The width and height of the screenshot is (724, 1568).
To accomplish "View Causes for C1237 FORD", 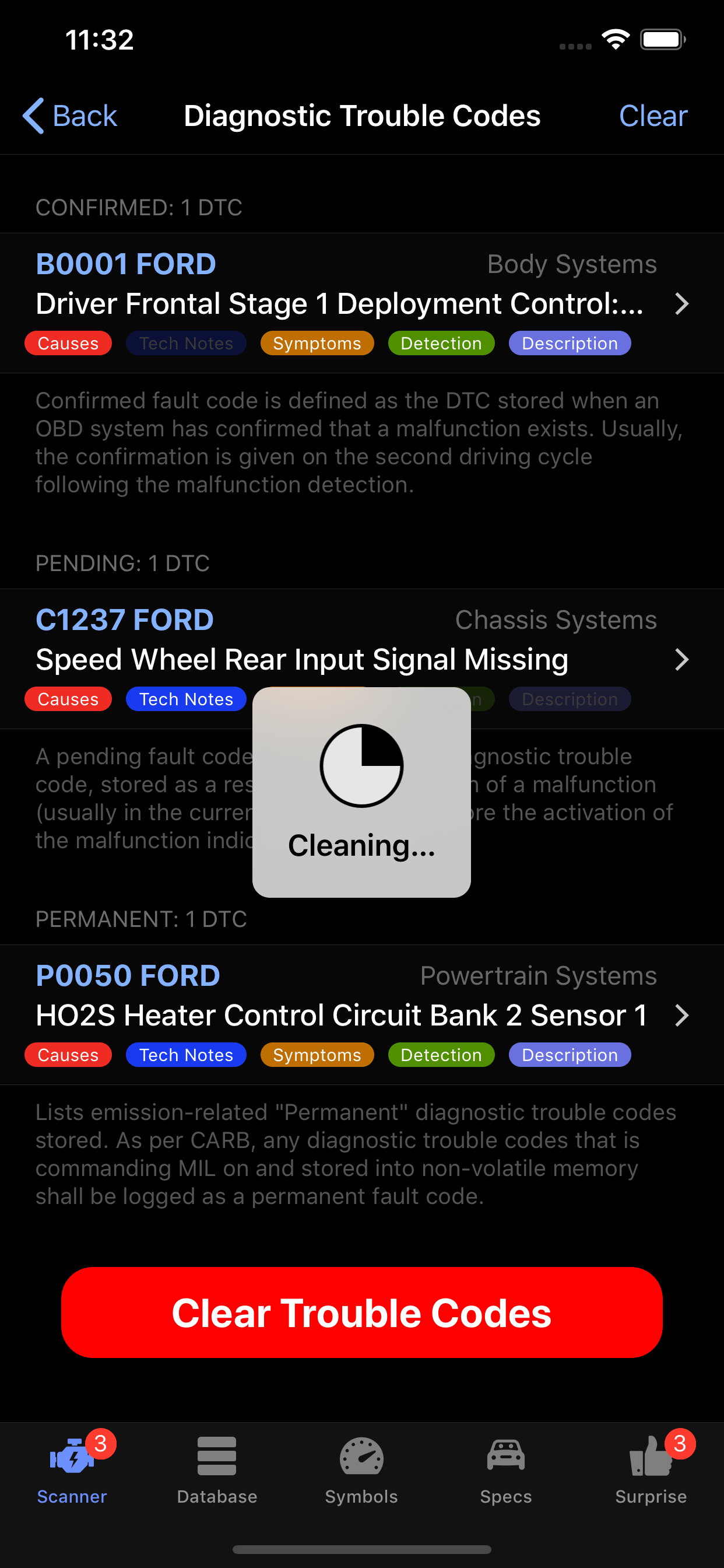I will [x=68, y=699].
